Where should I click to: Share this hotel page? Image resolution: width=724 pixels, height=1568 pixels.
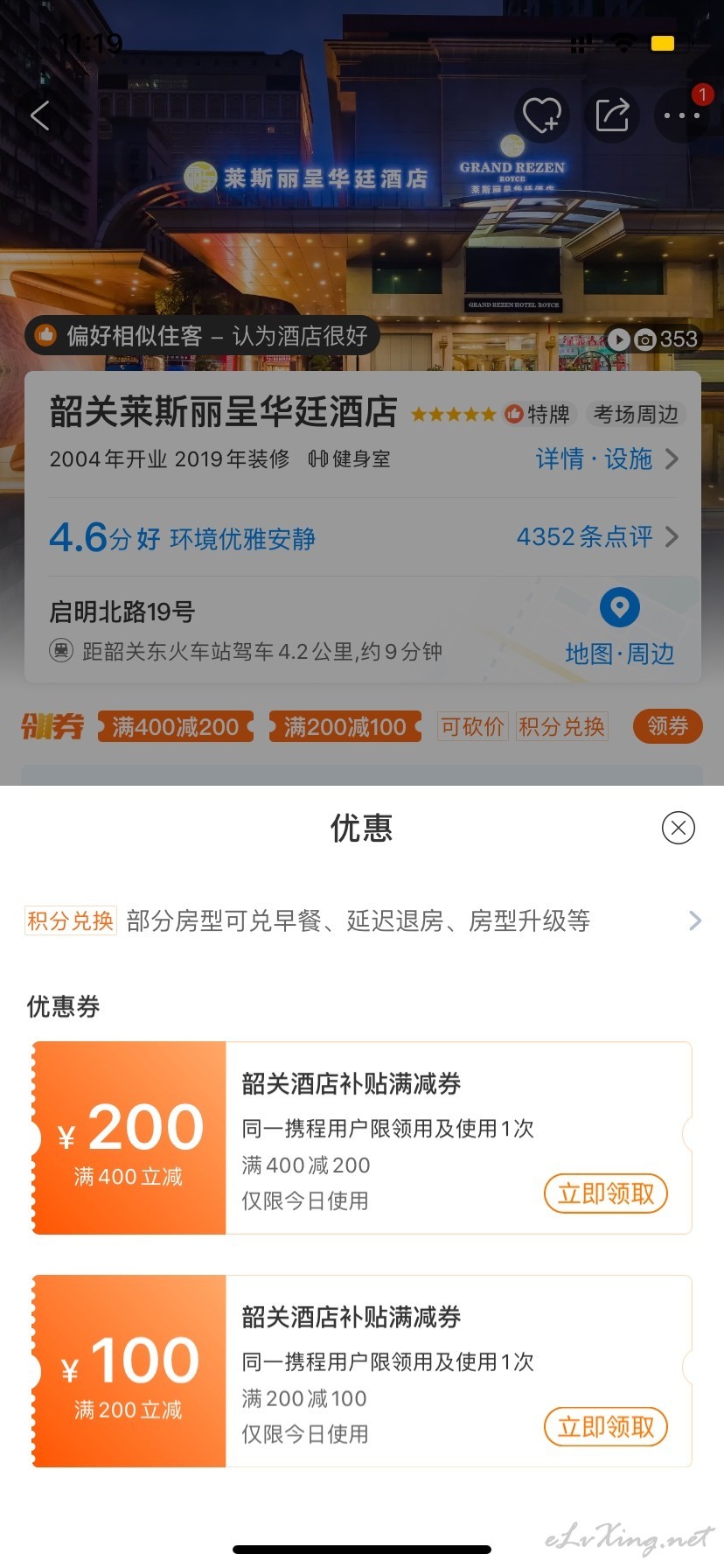(612, 115)
